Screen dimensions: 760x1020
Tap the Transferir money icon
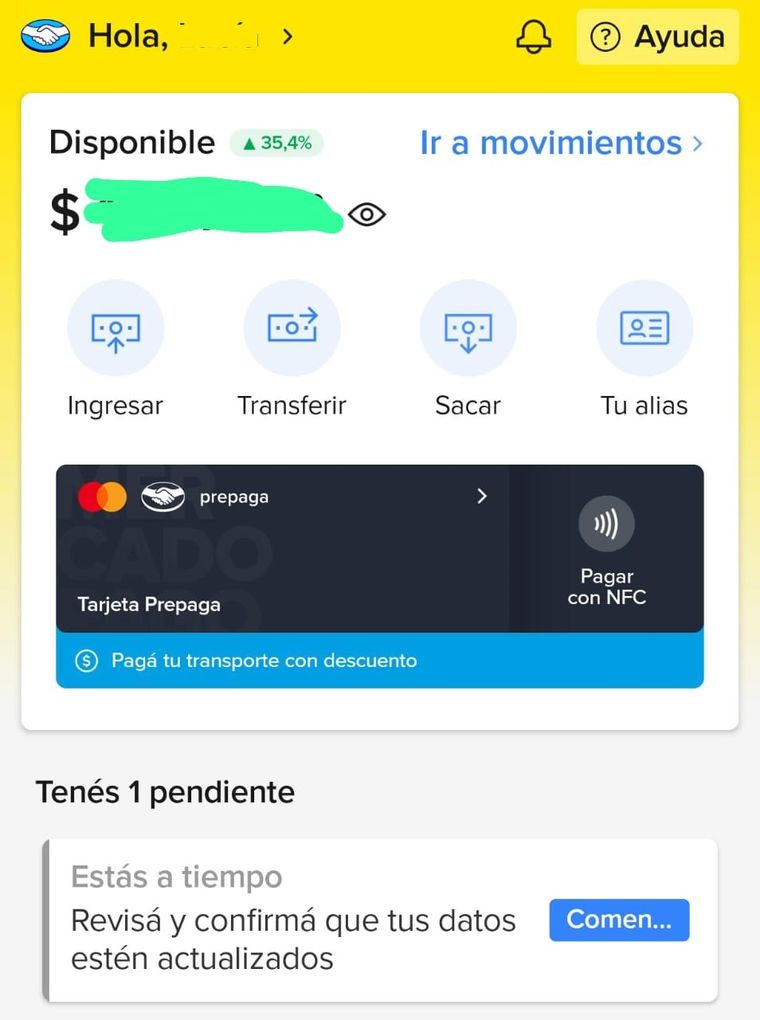291,327
